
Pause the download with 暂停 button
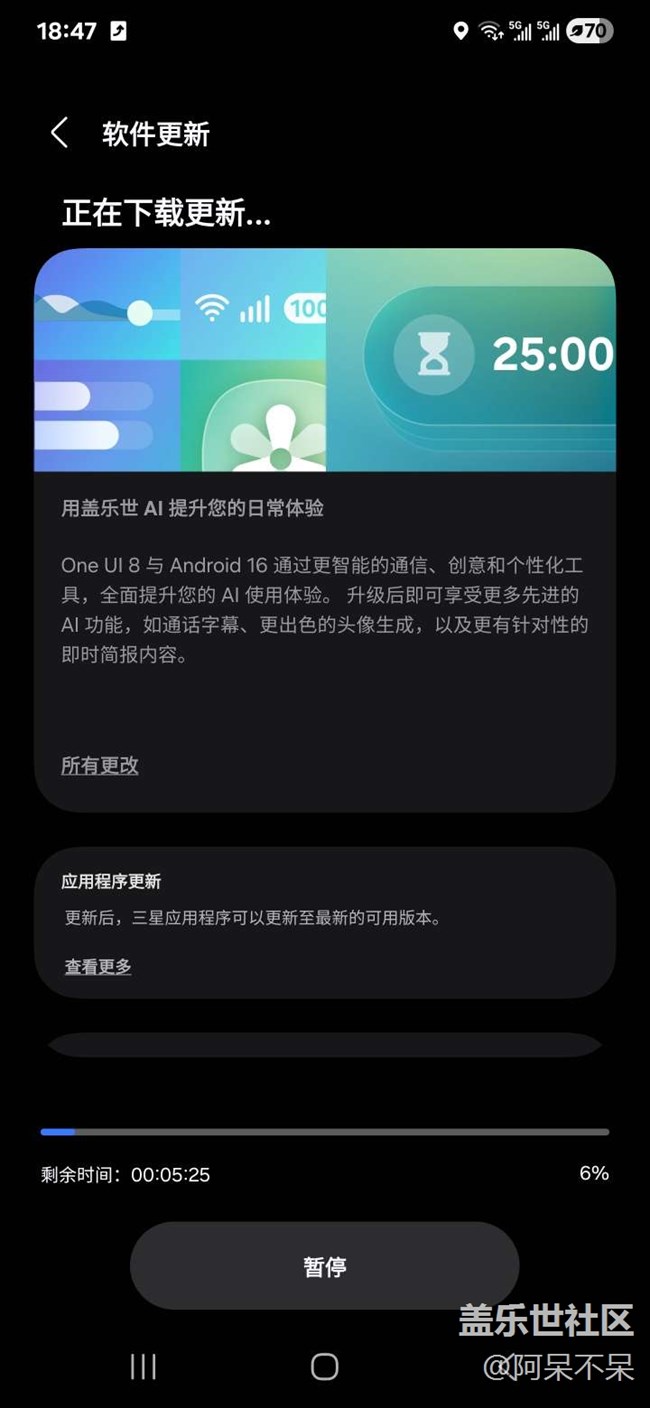[324, 1266]
